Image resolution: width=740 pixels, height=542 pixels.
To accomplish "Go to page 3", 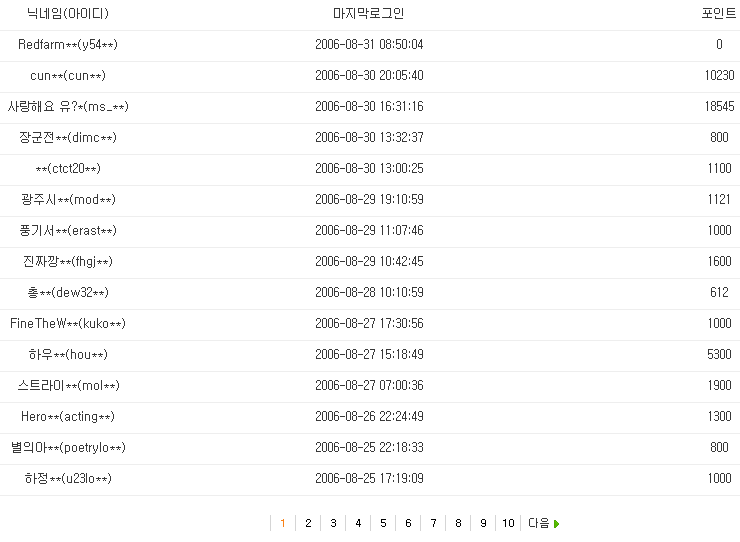I will [333, 523].
